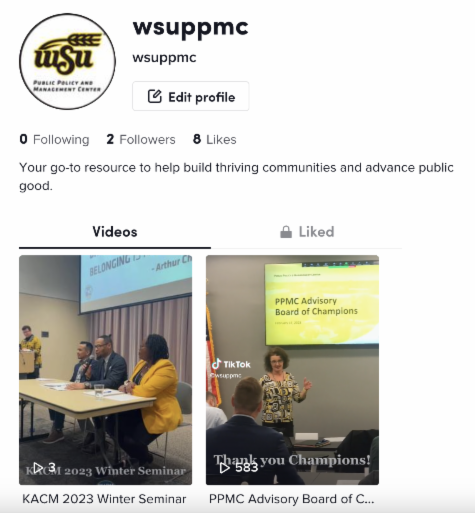Open the Following list
Image resolution: width=475 pixels, height=513 pixels.
point(54,139)
